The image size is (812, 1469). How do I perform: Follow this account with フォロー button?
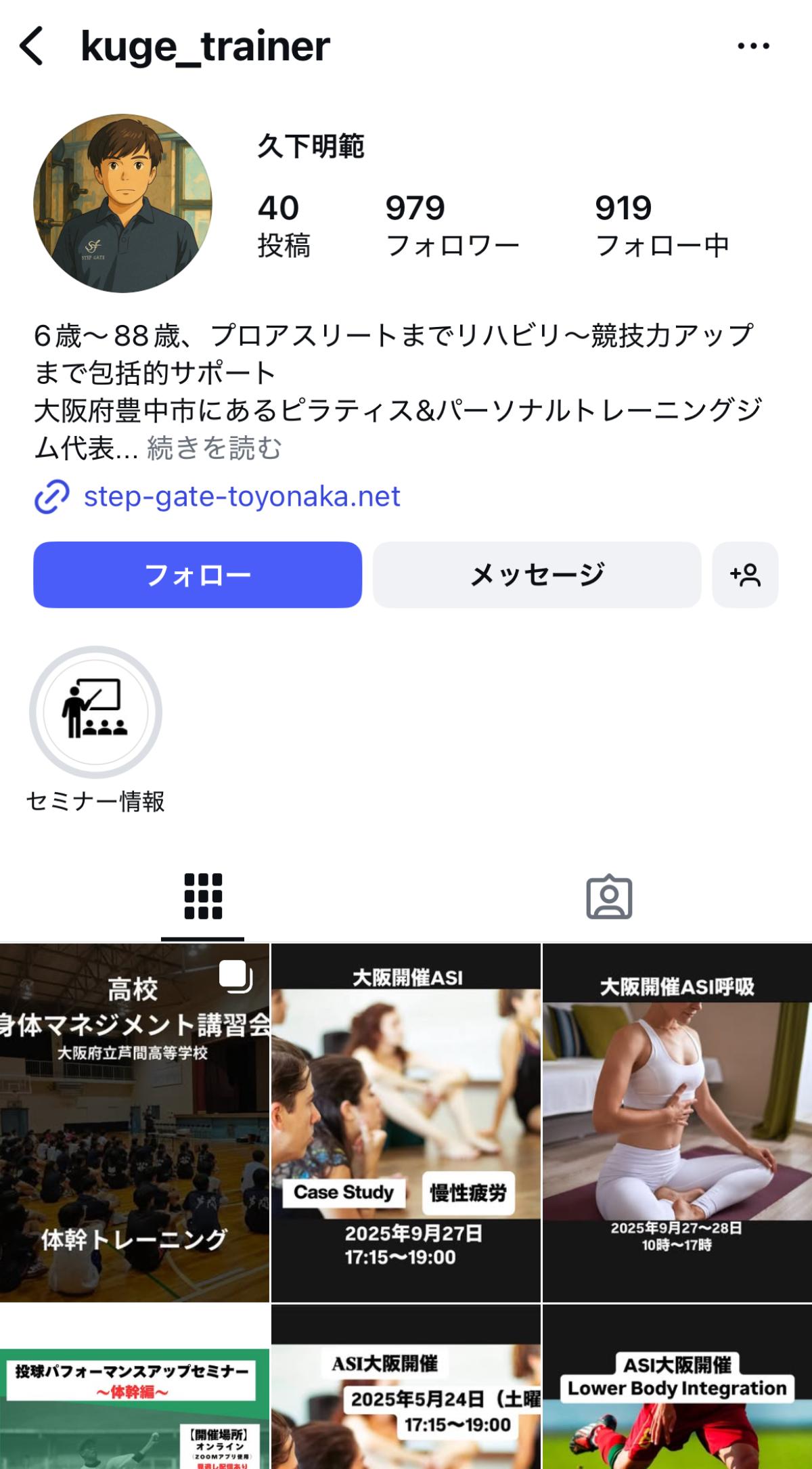tap(198, 575)
